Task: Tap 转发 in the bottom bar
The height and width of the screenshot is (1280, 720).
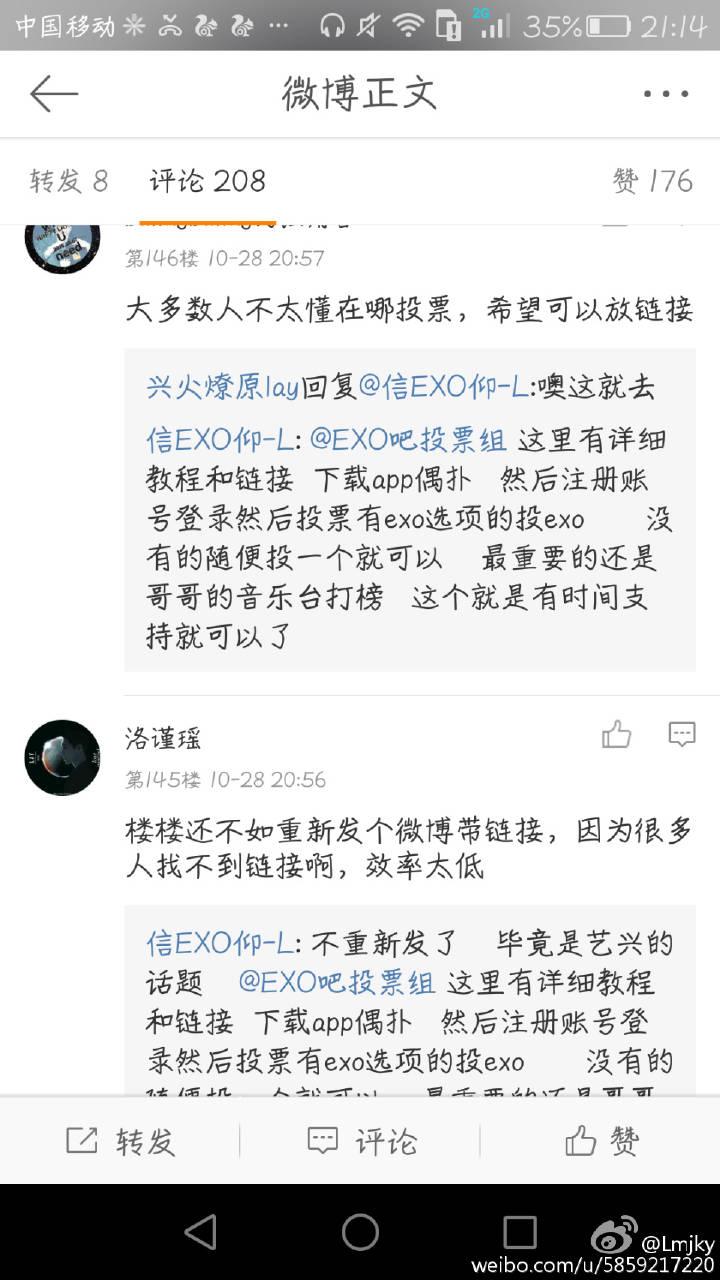Action: click(x=120, y=1141)
